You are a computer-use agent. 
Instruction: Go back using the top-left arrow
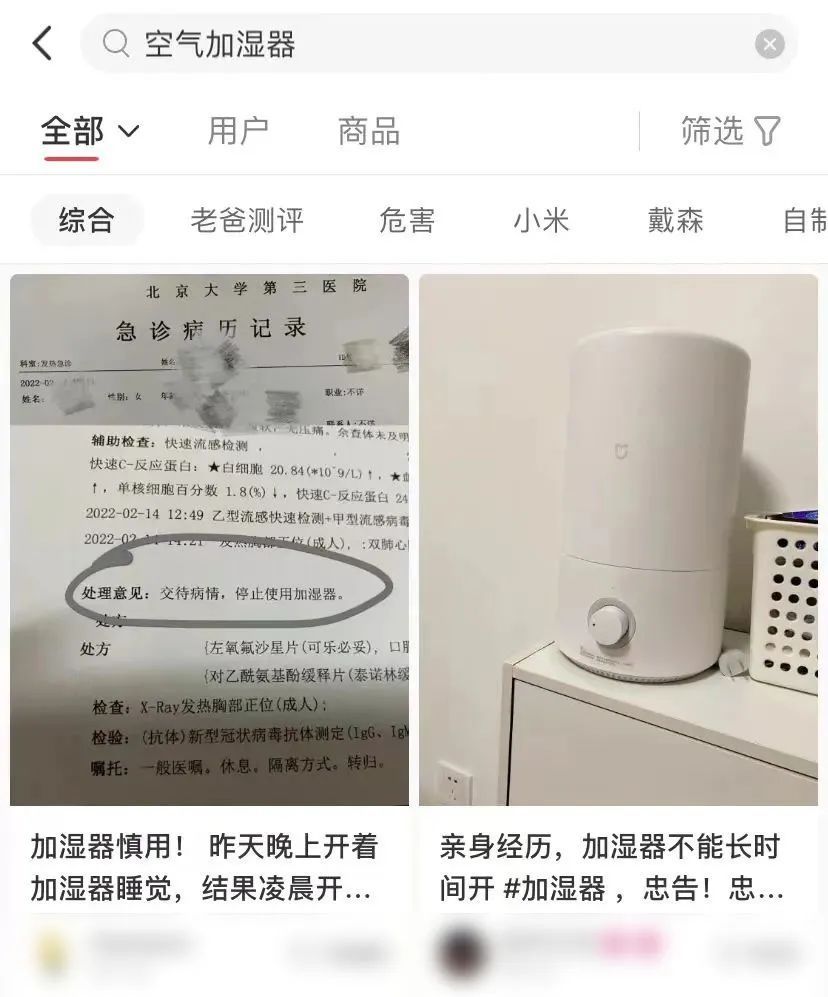click(42, 44)
